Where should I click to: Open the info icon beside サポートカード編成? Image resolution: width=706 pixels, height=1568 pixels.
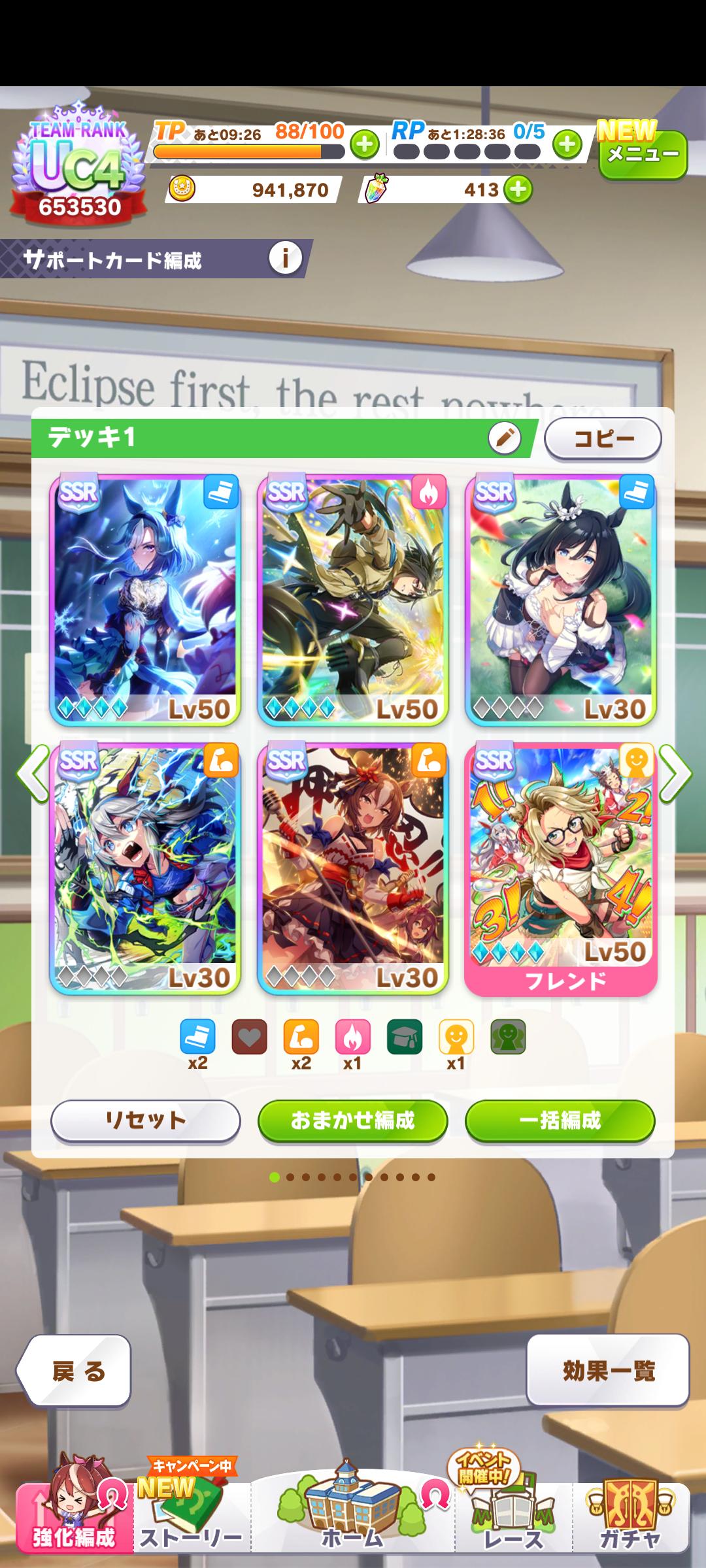pyautogui.click(x=285, y=259)
